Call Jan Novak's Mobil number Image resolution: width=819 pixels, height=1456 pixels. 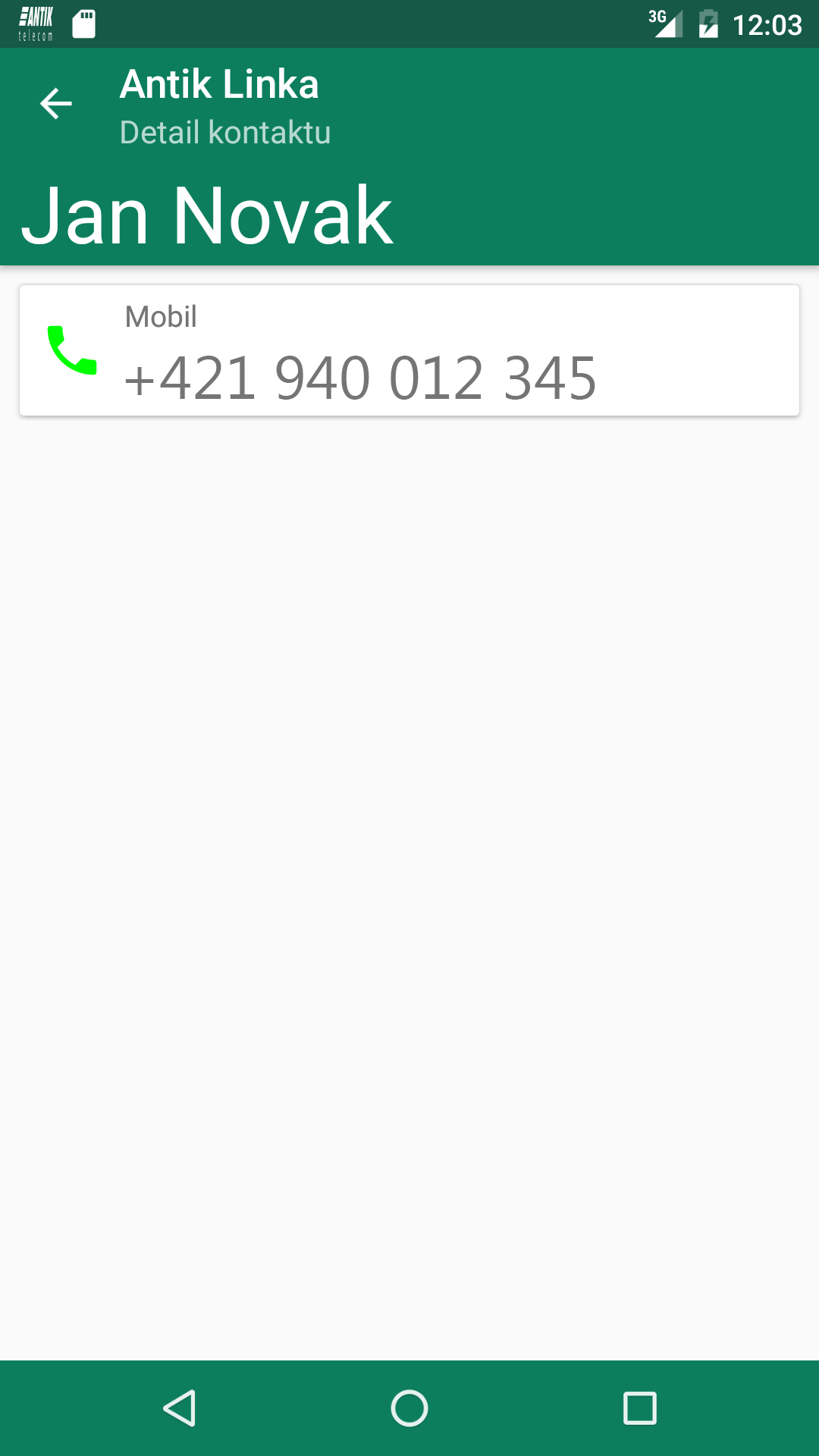73,350
